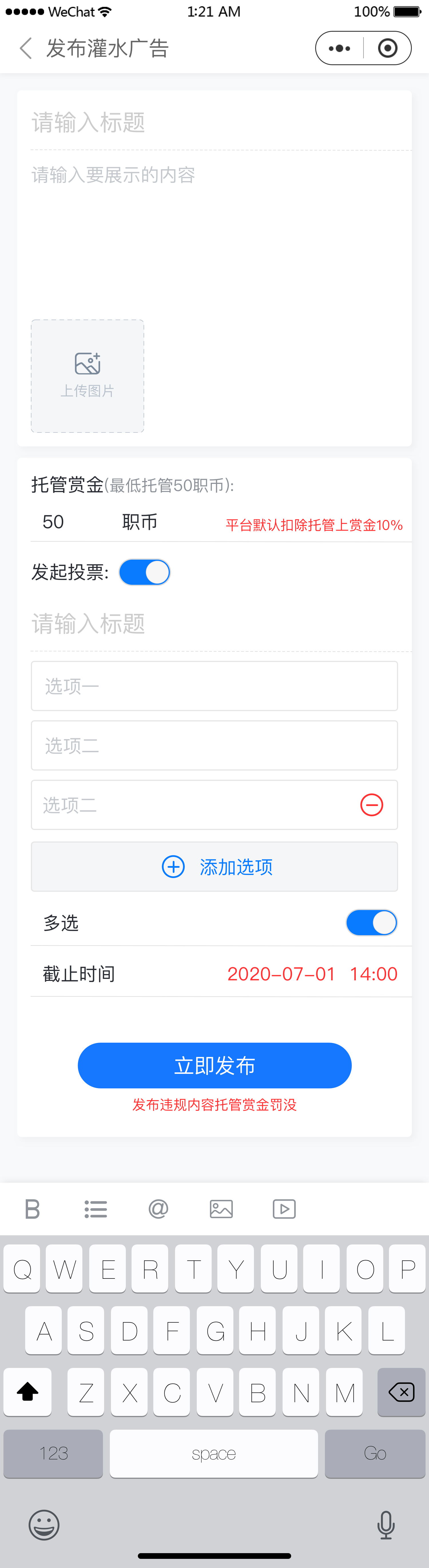This screenshot has width=429, height=1568.
Task: Turn off the 发起投票 switch
Action: coord(144,572)
